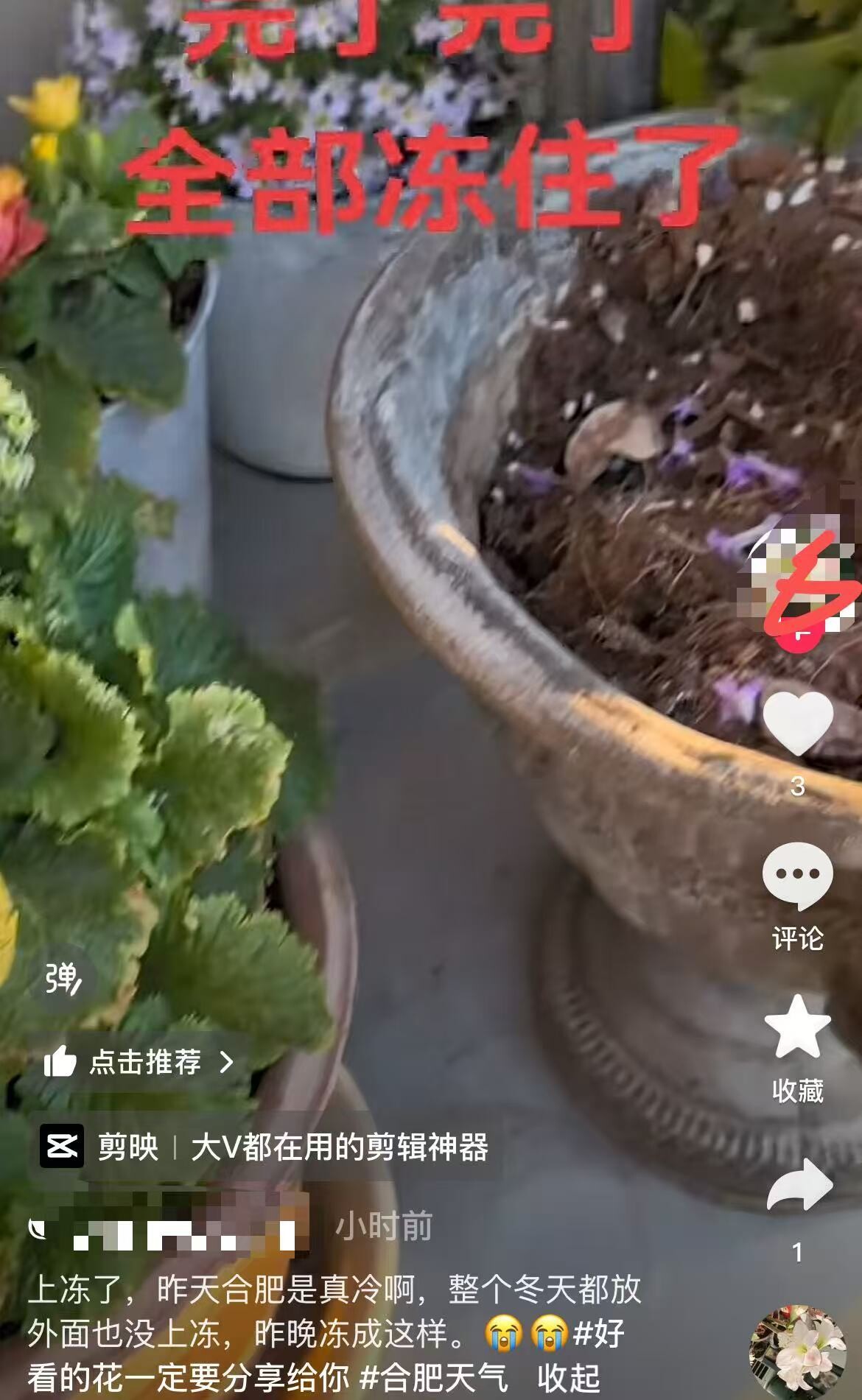Screen dimensions: 862x1400
Task: Share this video via arrow icon
Action: point(799,1185)
